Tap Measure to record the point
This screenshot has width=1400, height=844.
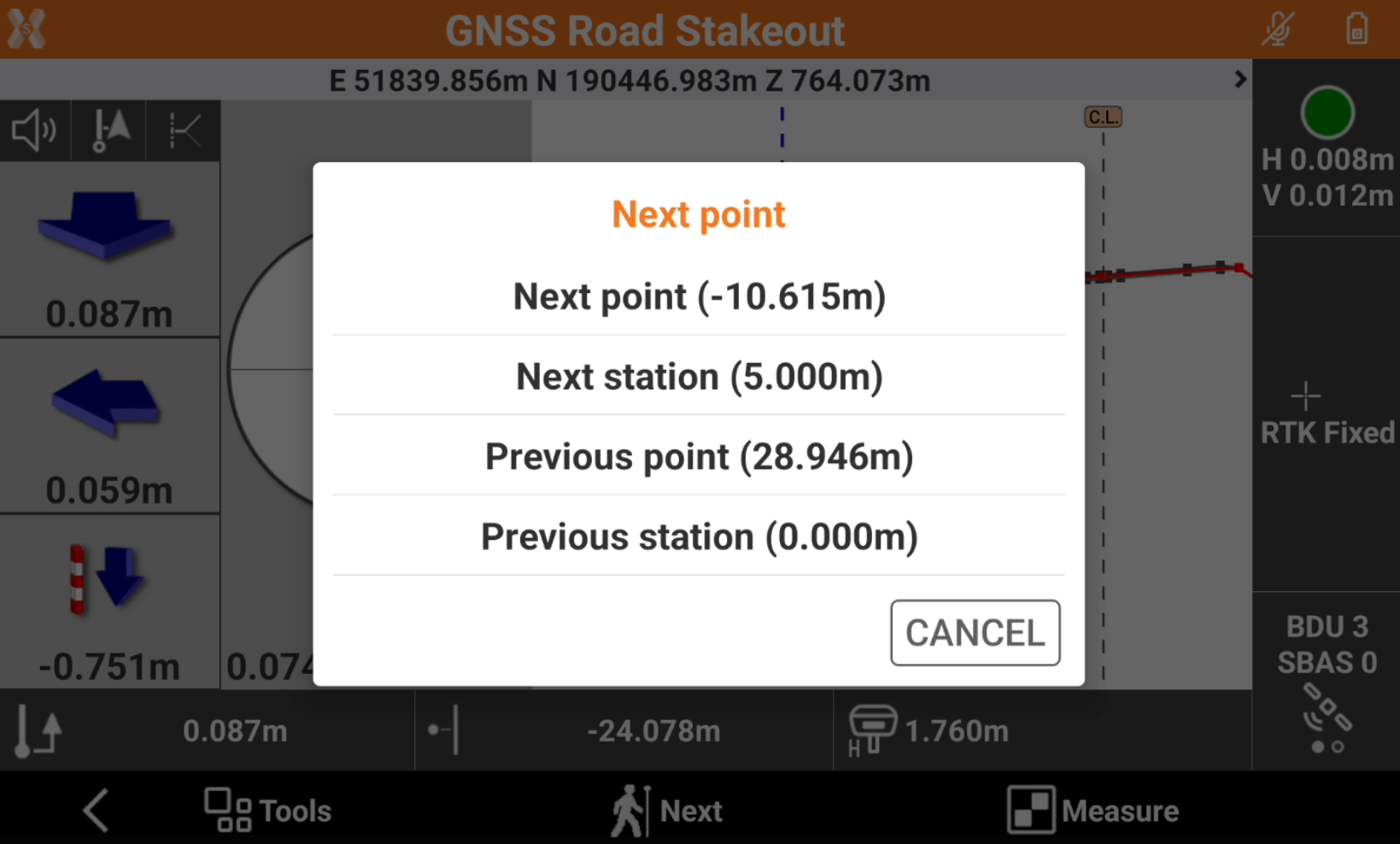(x=1093, y=810)
